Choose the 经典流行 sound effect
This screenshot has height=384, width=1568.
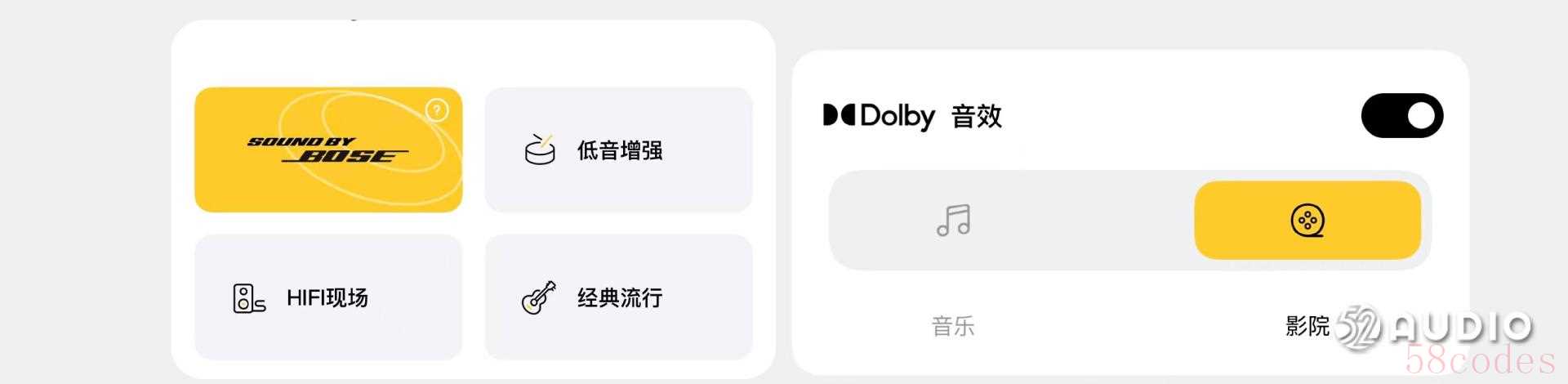point(618,297)
